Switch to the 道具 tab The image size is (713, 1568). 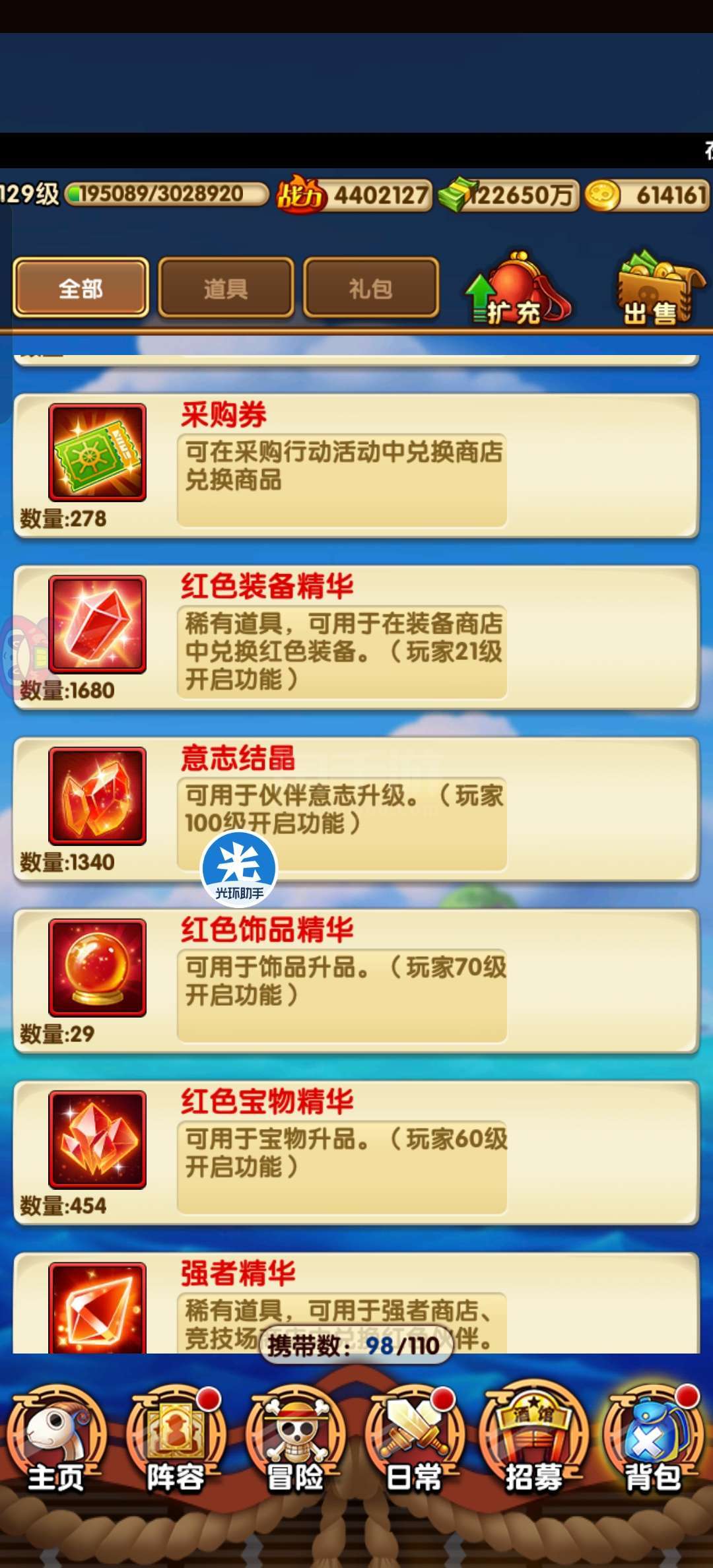[226, 288]
